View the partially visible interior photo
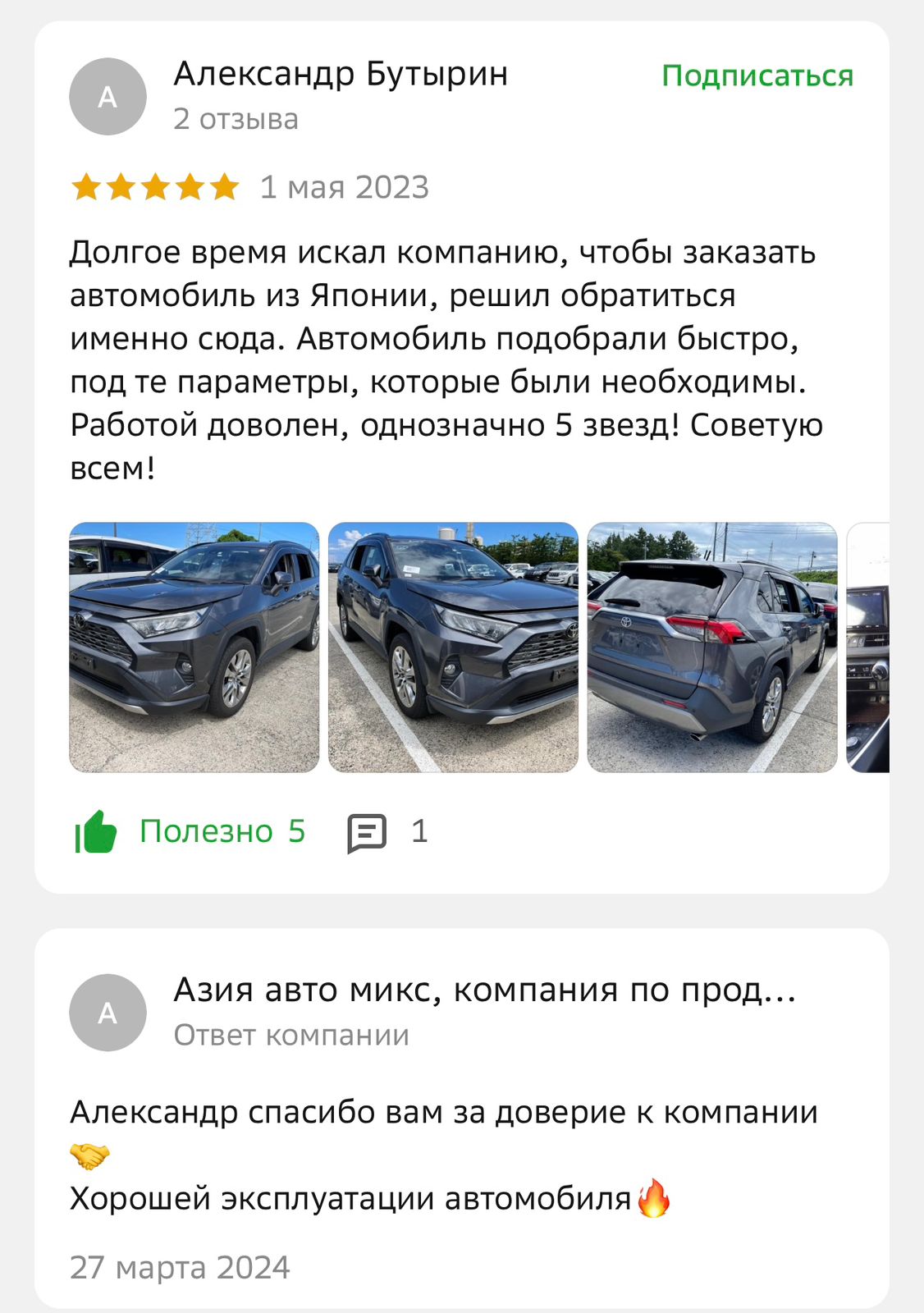 point(867,647)
